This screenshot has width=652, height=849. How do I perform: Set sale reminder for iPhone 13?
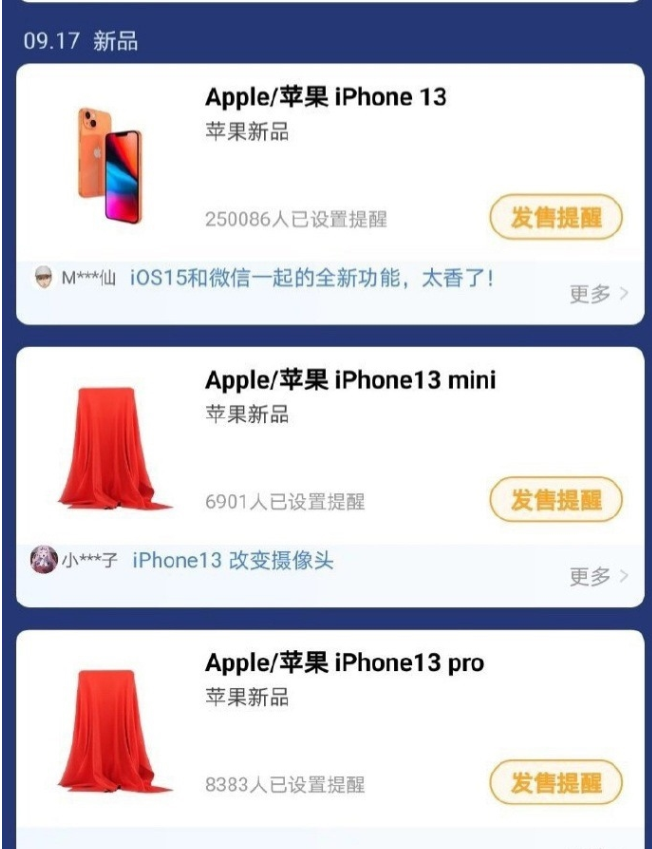tap(555, 218)
